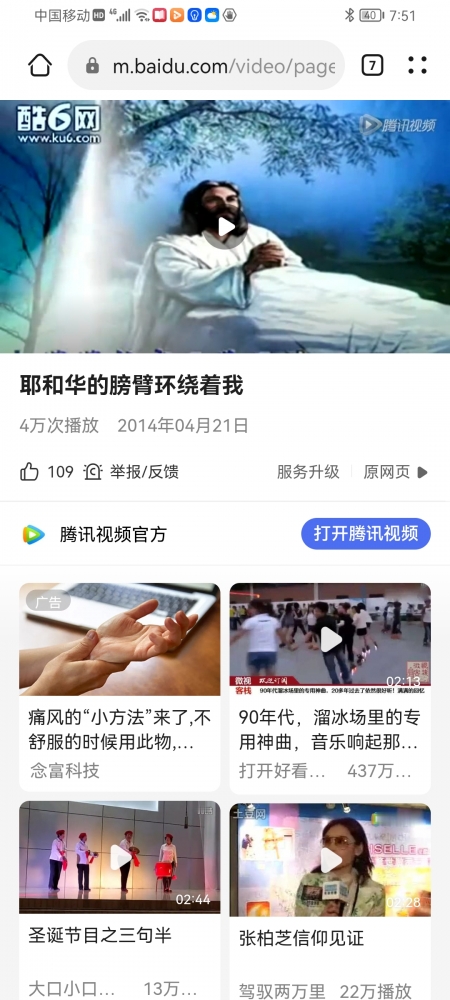Viewport: 450px width, 1000px height.
Task: Tap the m.baidu.com address bar
Action: 206,65
